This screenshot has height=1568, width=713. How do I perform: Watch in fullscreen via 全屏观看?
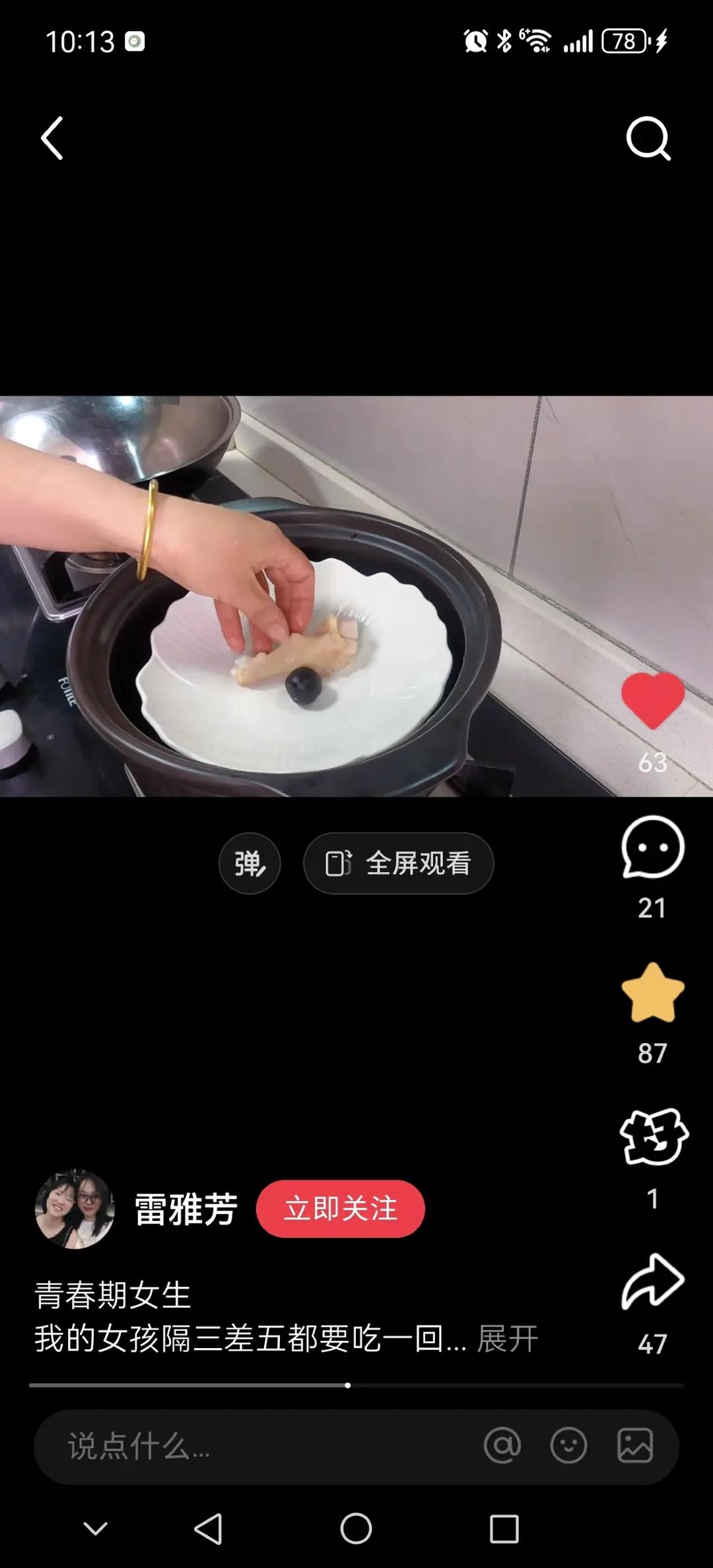398,864
